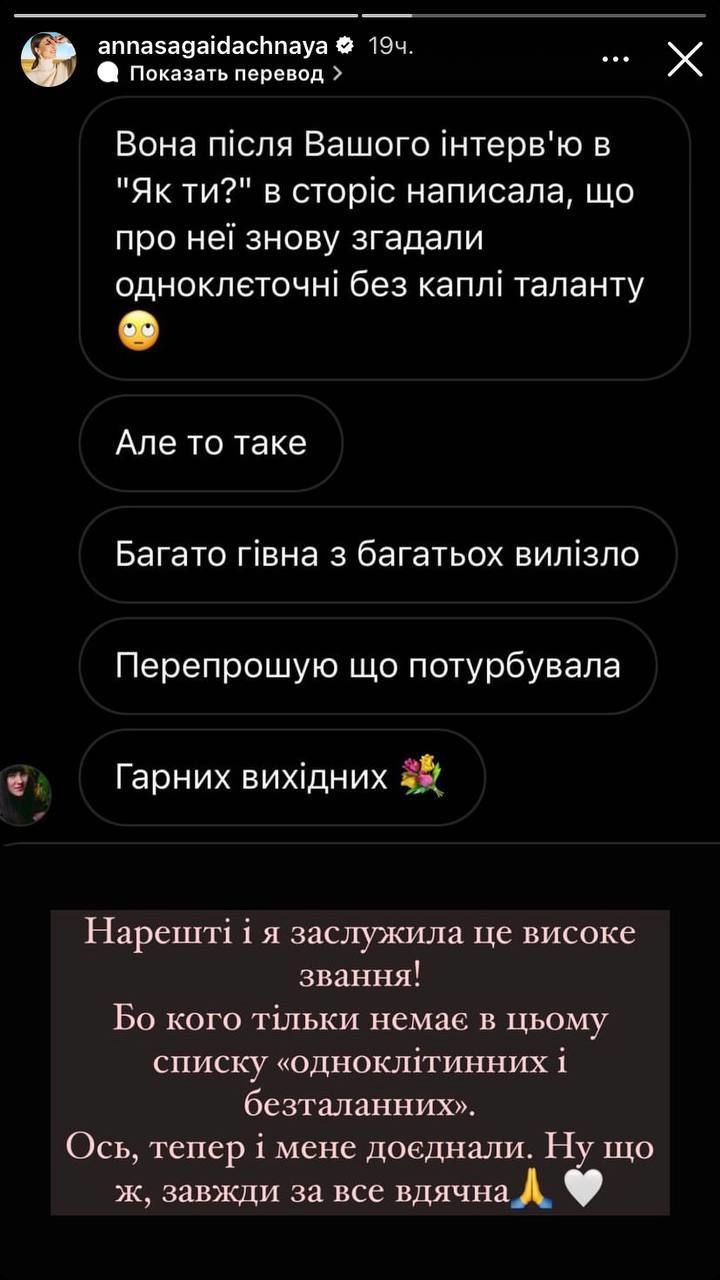The image size is (720, 1280).
Task: Show translation of the story
Action: 222,73
